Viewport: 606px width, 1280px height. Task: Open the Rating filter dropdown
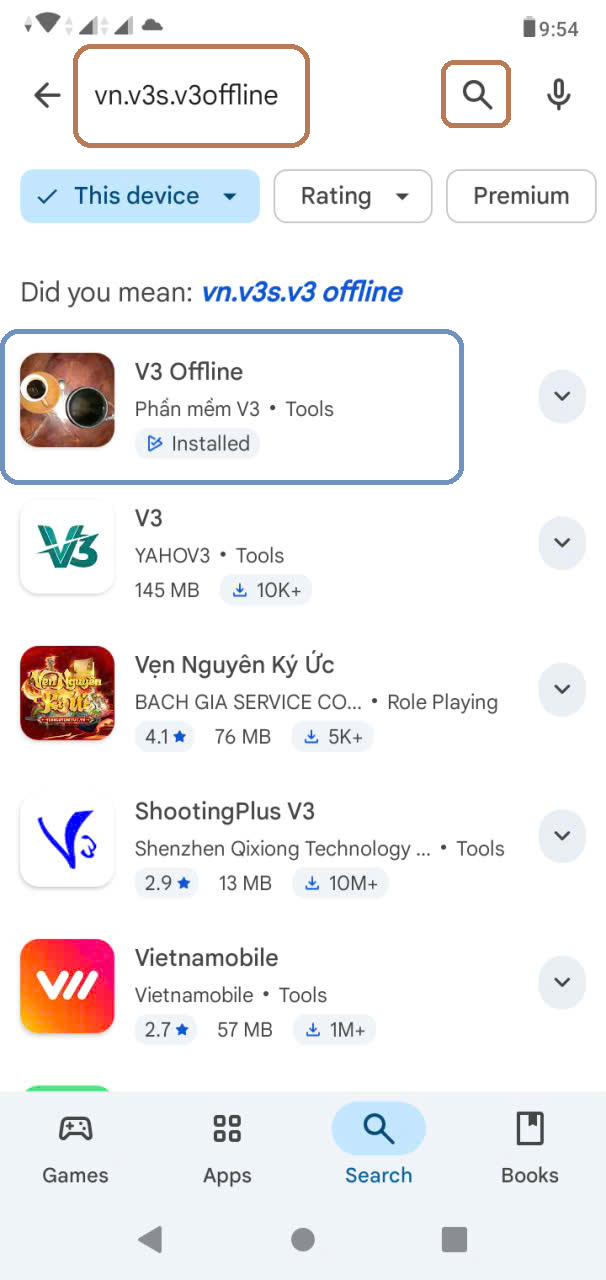pyautogui.click(x=352, y=196)
